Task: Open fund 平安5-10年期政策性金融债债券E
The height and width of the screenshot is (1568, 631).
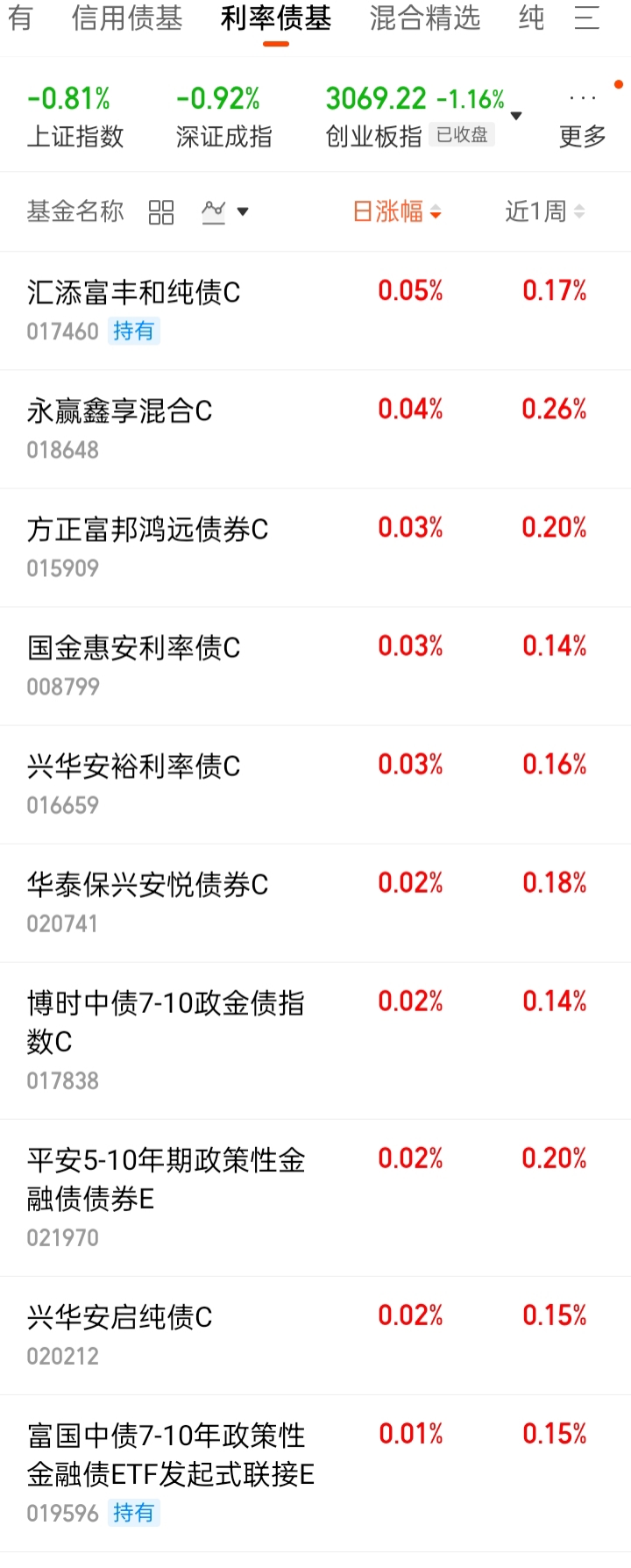Action: pyautogui.click(x=315, y=1197)
